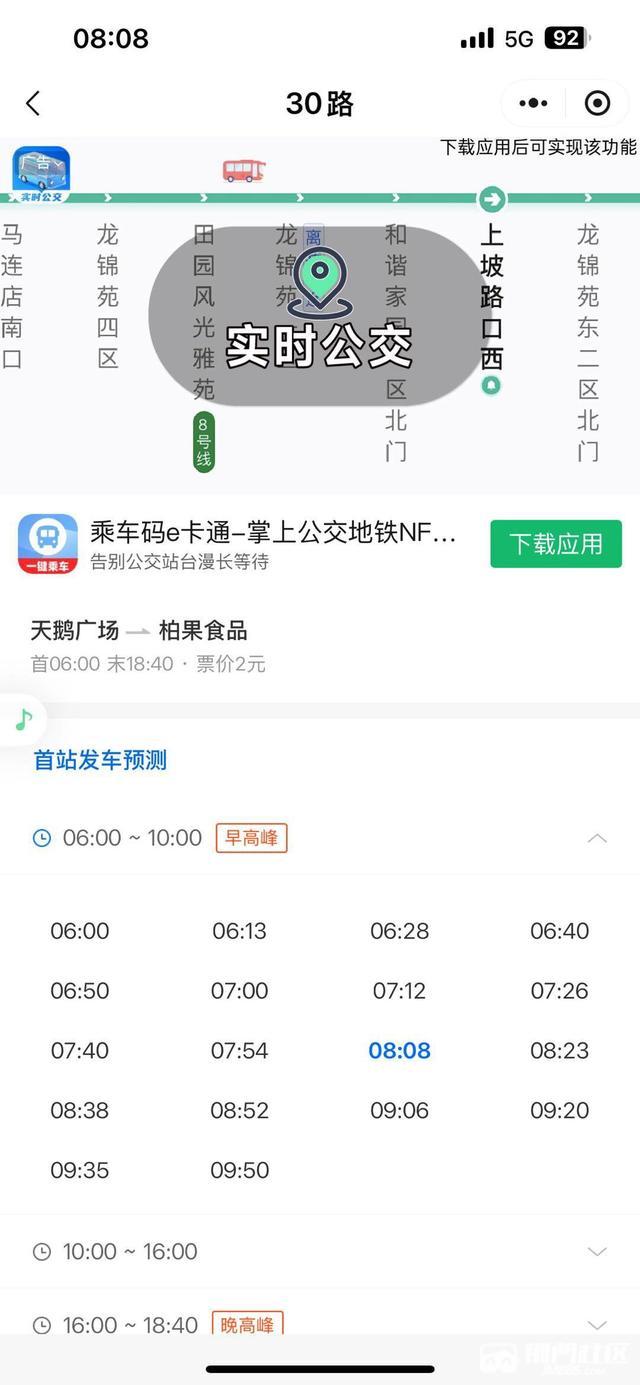Screen dimensions: 640x1385
Task: Select the 上坡路口西 stop
Action: (491, 297)
